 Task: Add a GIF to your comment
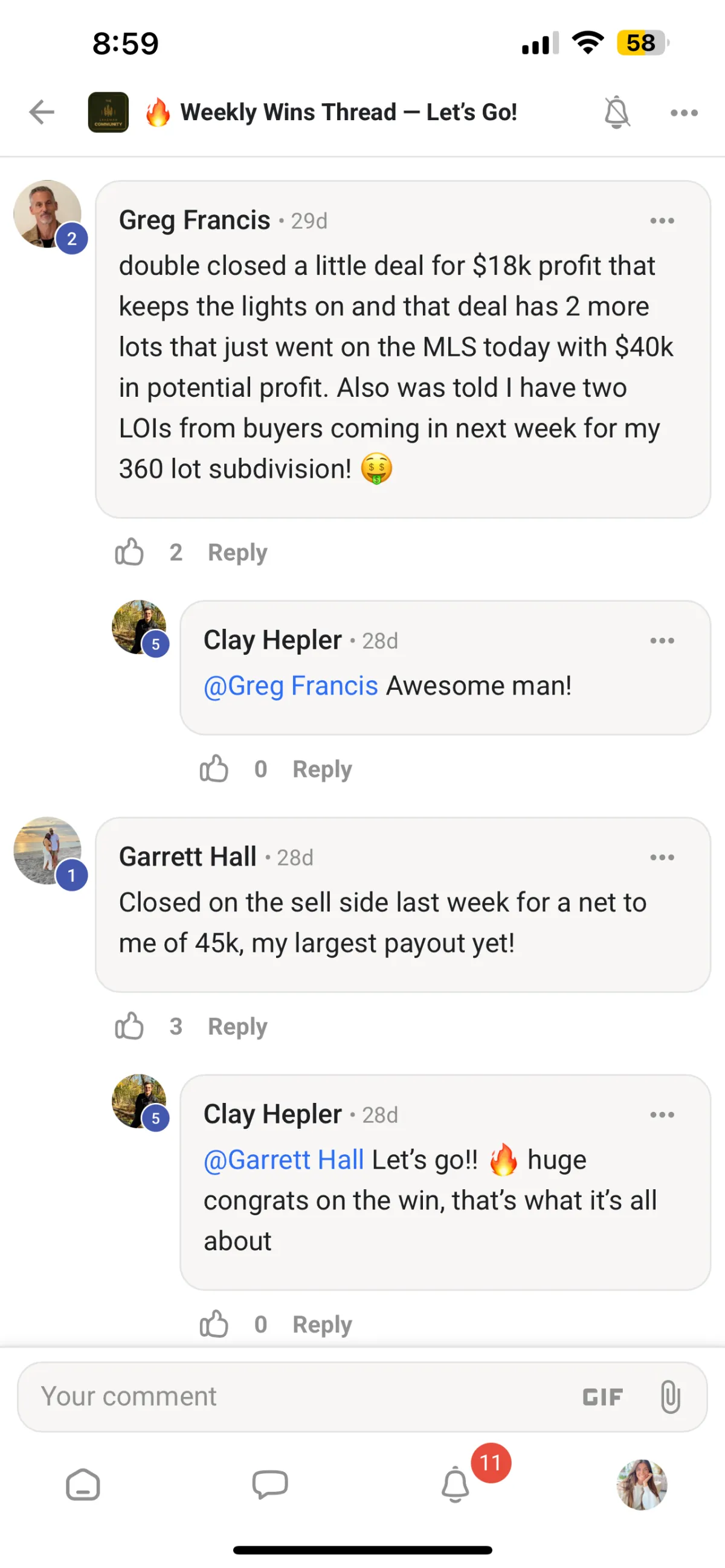tap(602, 1397)
